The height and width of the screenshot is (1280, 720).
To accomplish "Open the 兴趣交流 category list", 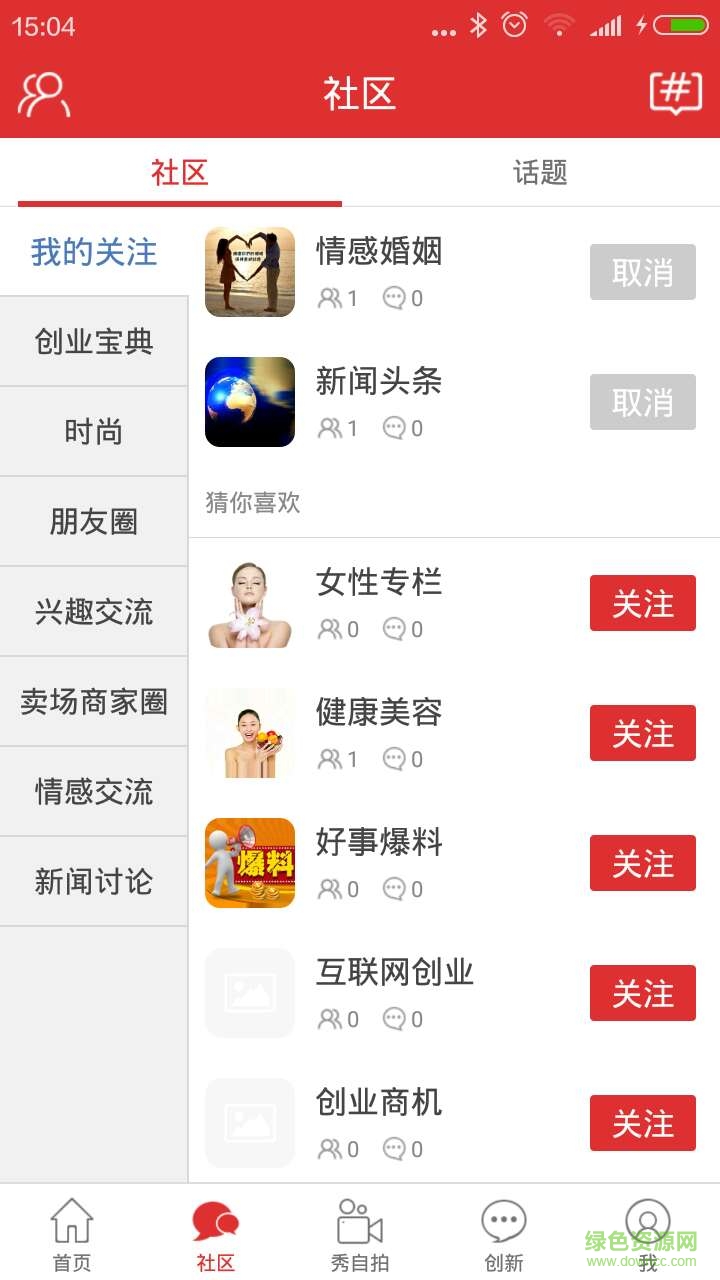I will (x=93, y=611).
